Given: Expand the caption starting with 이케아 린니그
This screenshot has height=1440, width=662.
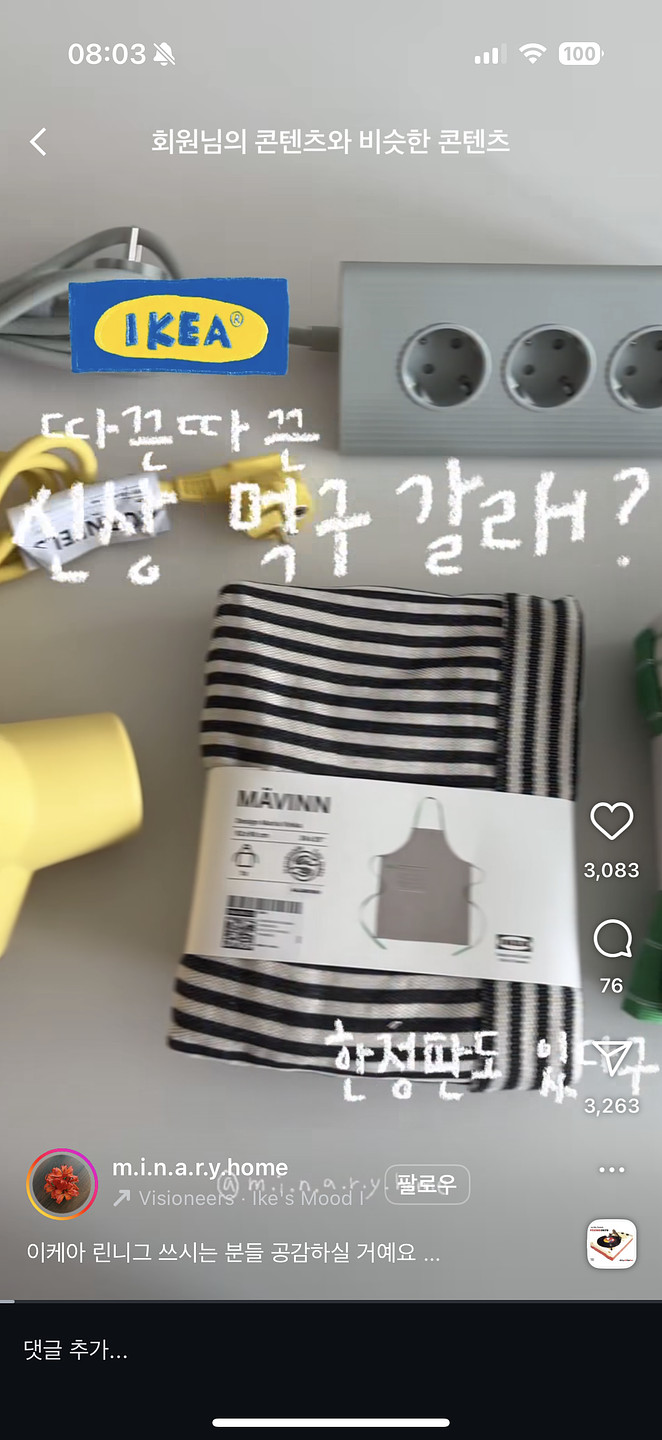Looking at the screenshot, I should tap(233, 1252).
